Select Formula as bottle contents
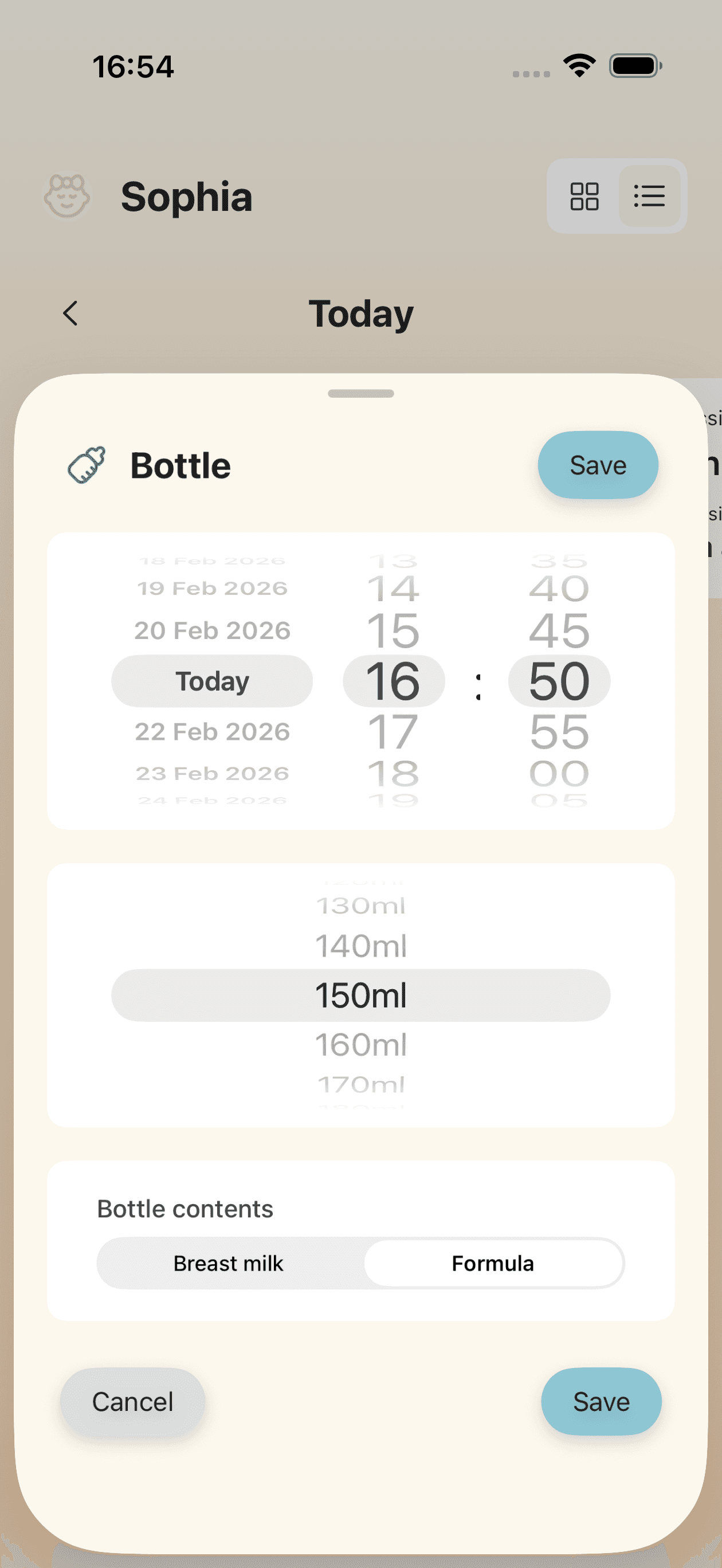Viewport: 722px width, 1568px height. pyautogui.click(x=493, y=1263)
